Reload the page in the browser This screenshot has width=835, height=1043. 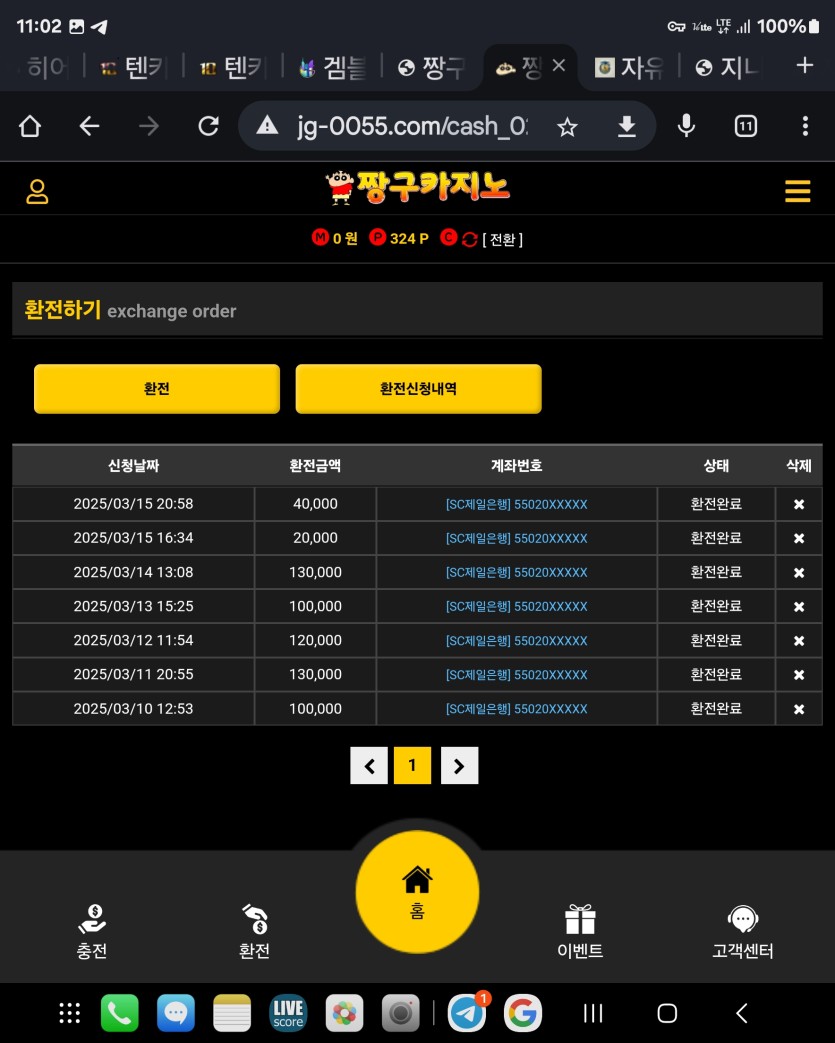[x=208, y=126]
